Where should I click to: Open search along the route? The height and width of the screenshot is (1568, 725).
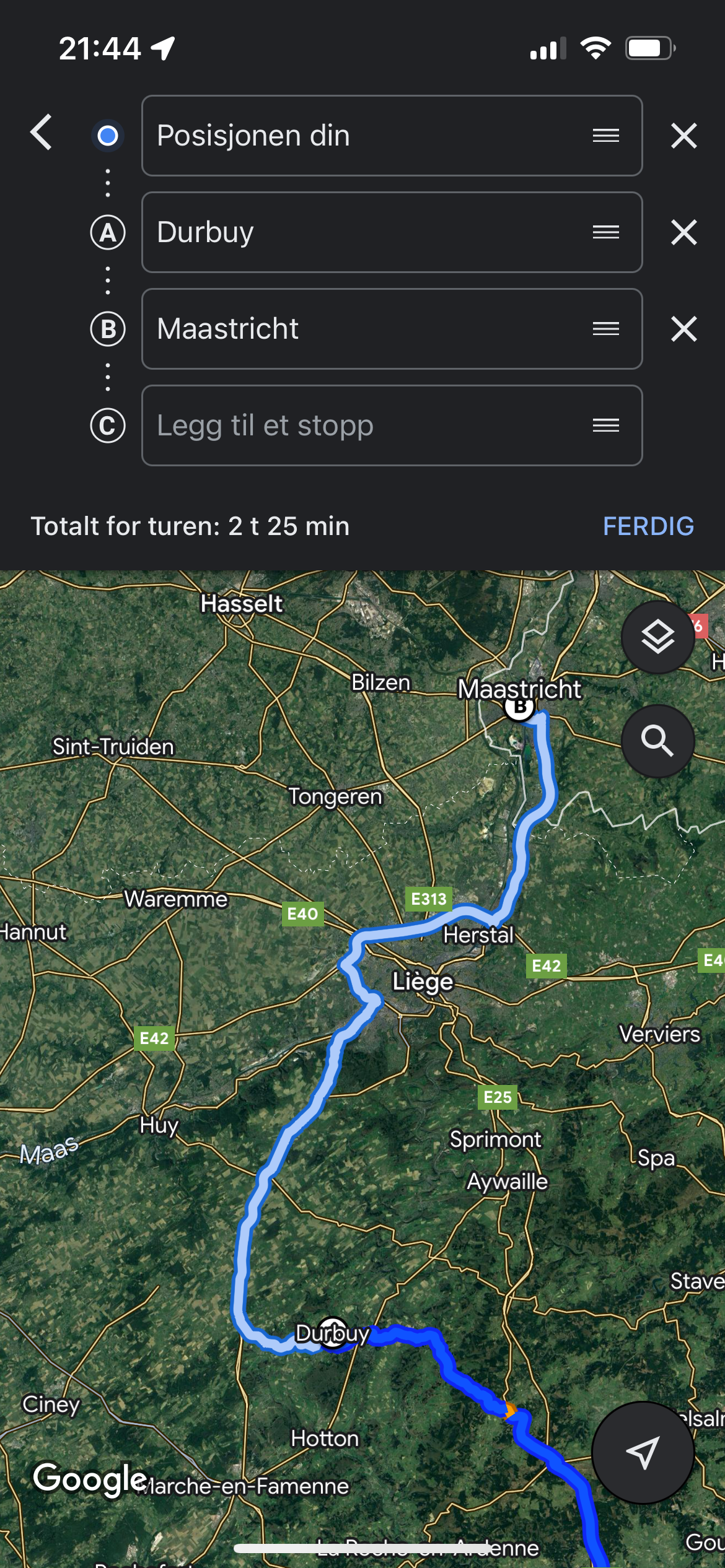pyautogui.click(x=657, y=741)
